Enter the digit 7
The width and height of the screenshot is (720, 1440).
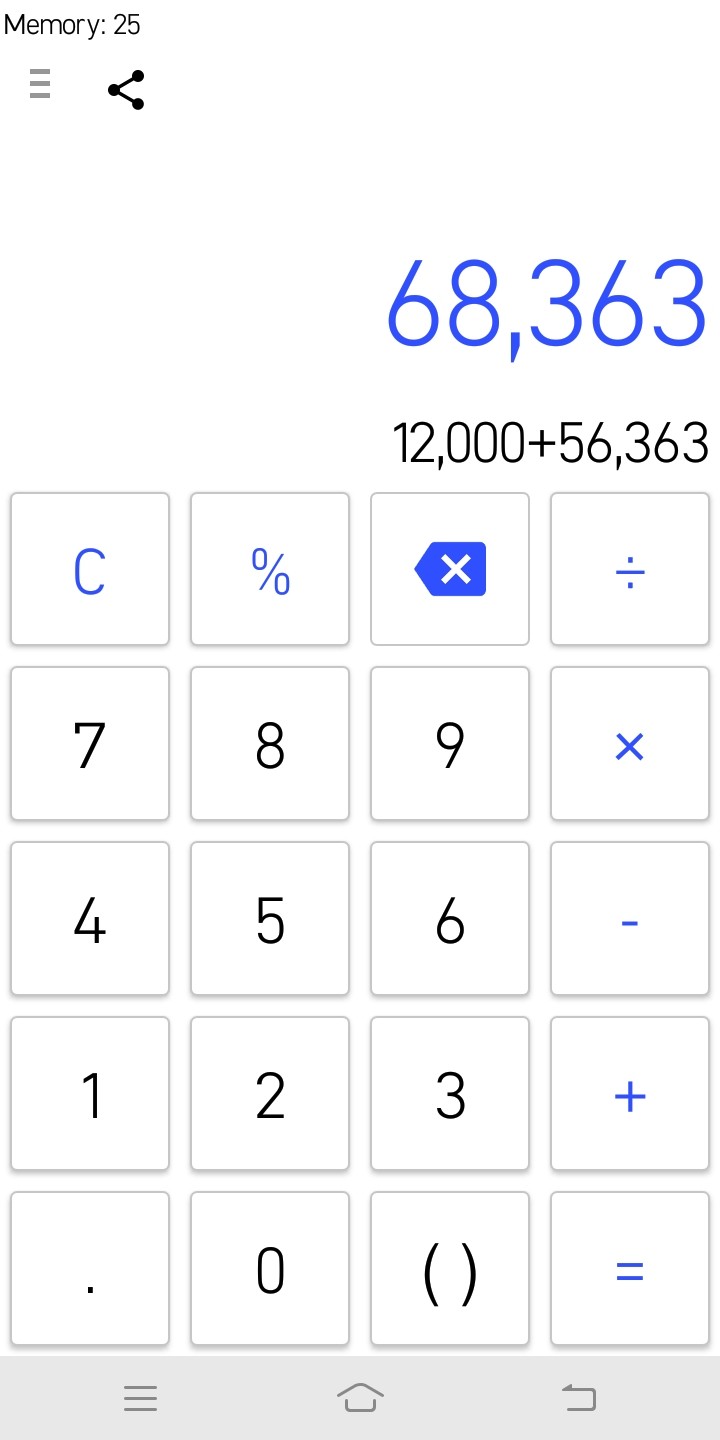pyautogui.click(x=90, y=744)
